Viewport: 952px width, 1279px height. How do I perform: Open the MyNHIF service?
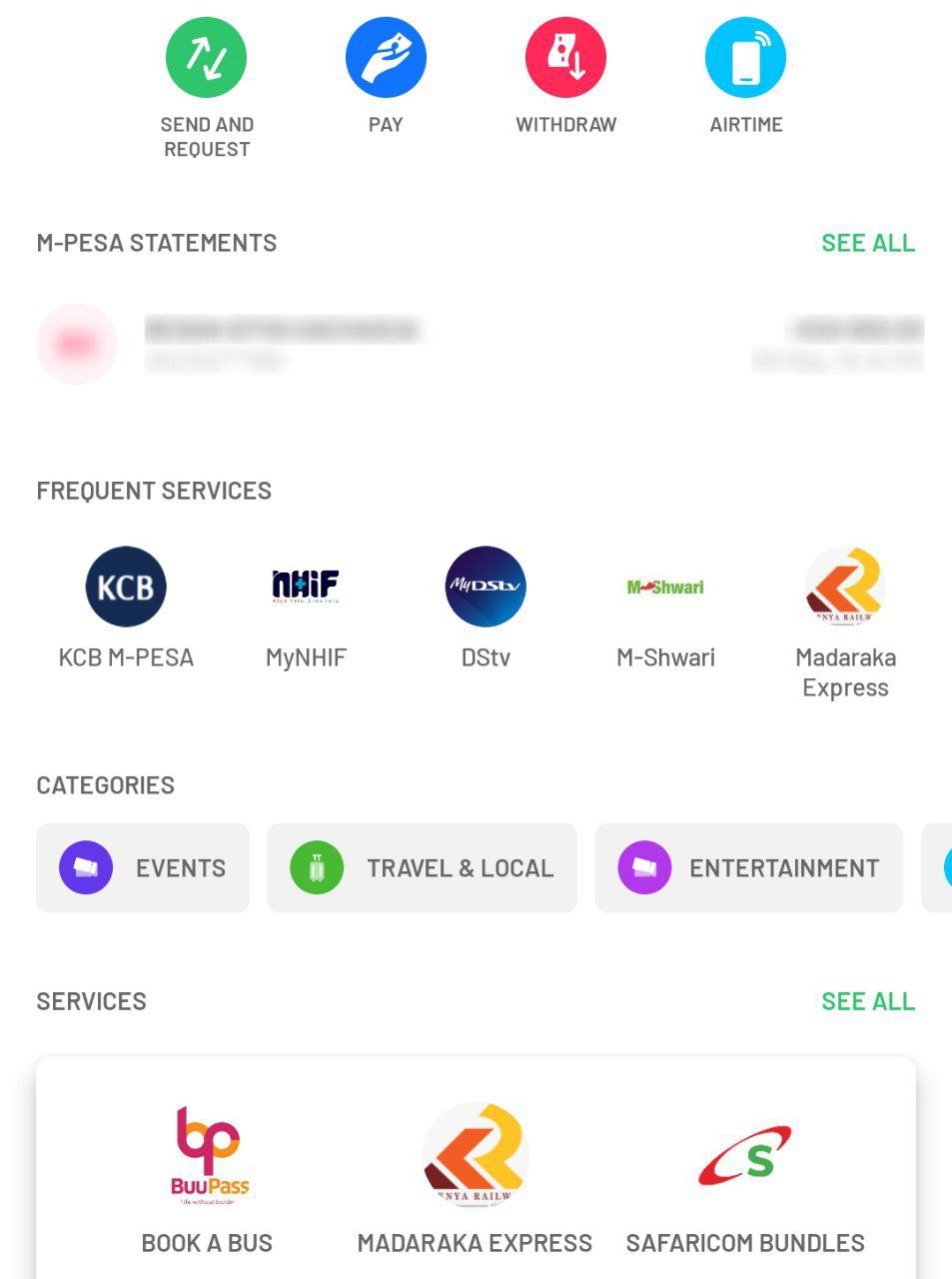point(306,587)
